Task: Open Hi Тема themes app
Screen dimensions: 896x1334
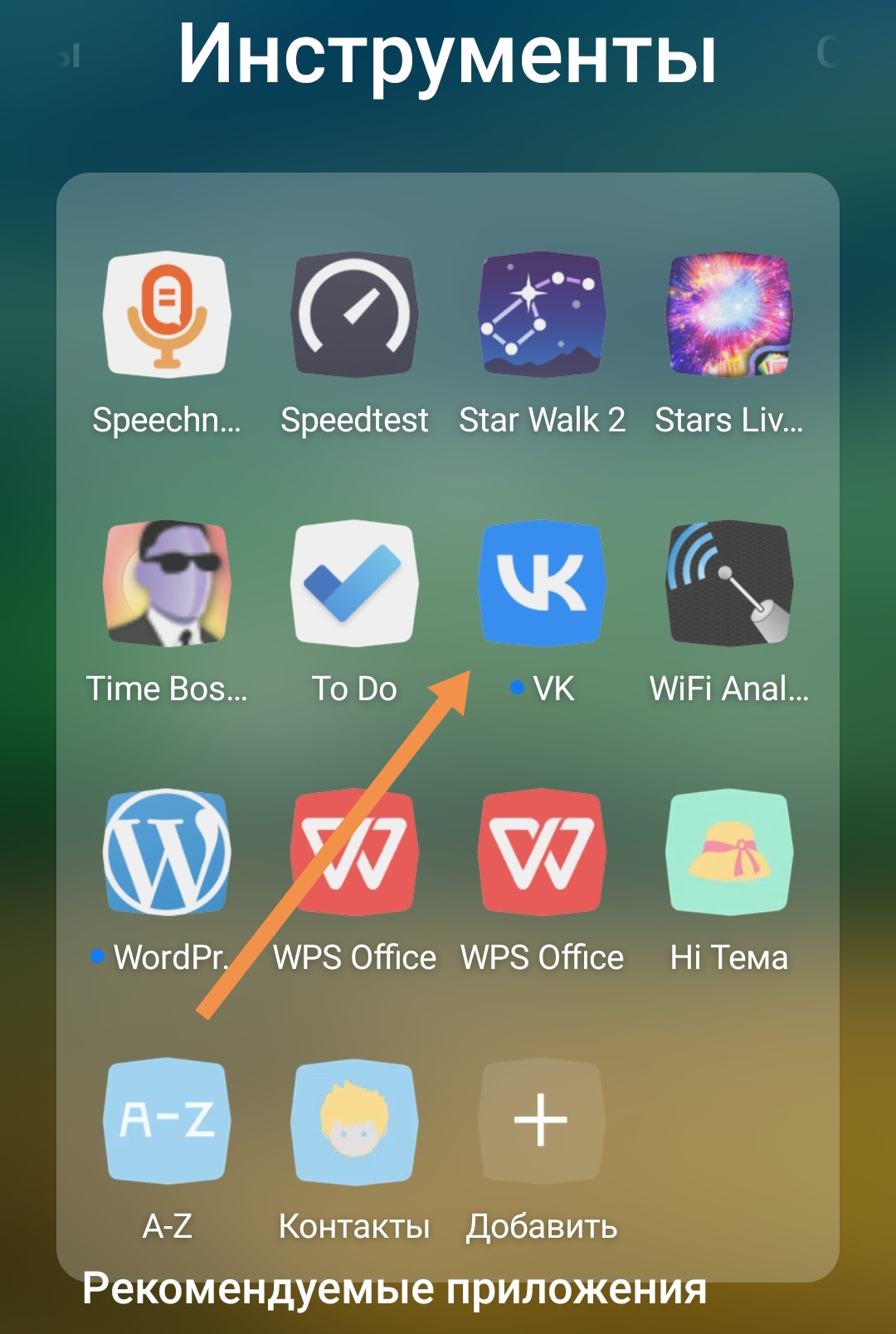Action: coord(729,853)
